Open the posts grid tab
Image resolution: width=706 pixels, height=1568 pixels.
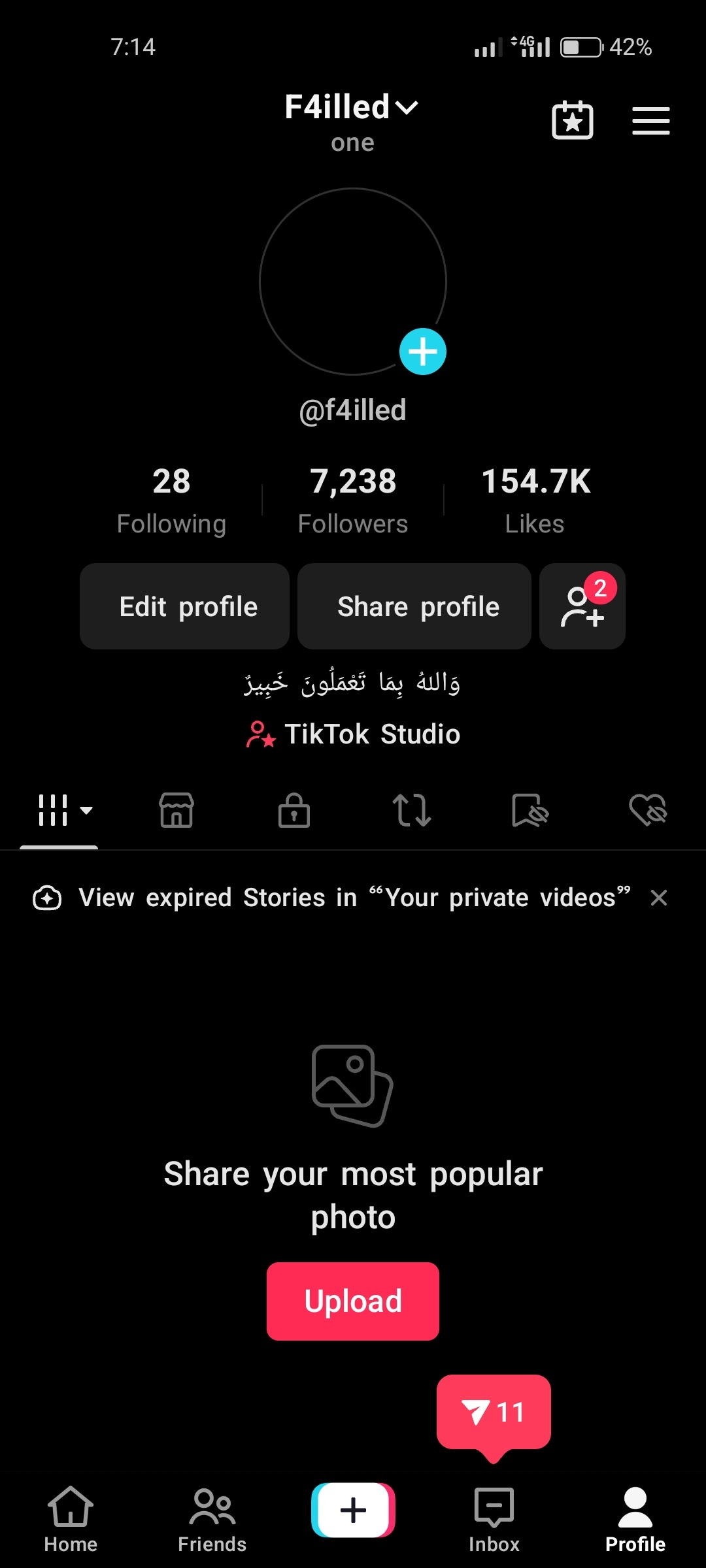pos(59,811)
